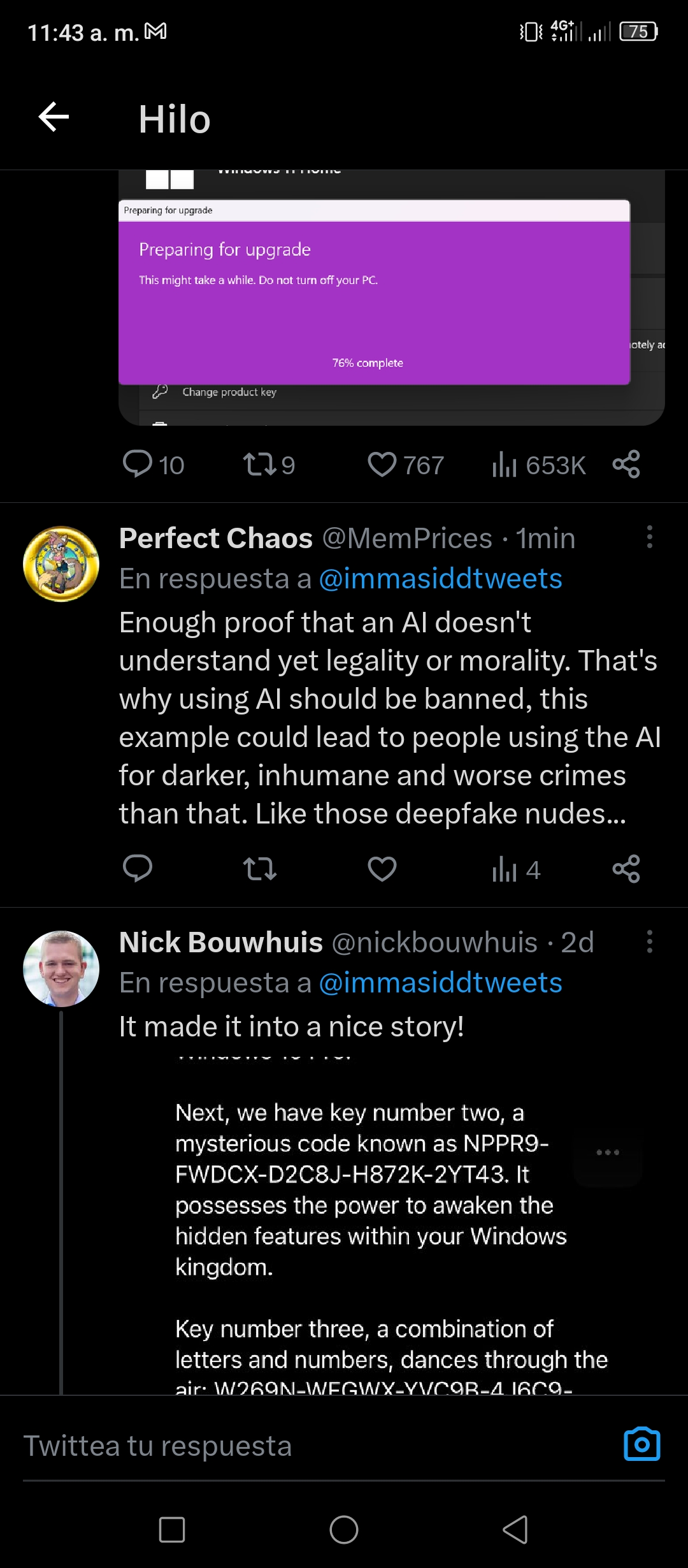Open Nick Bouwhuis profile picture
688x1568 pixels.
coord(61,968)
